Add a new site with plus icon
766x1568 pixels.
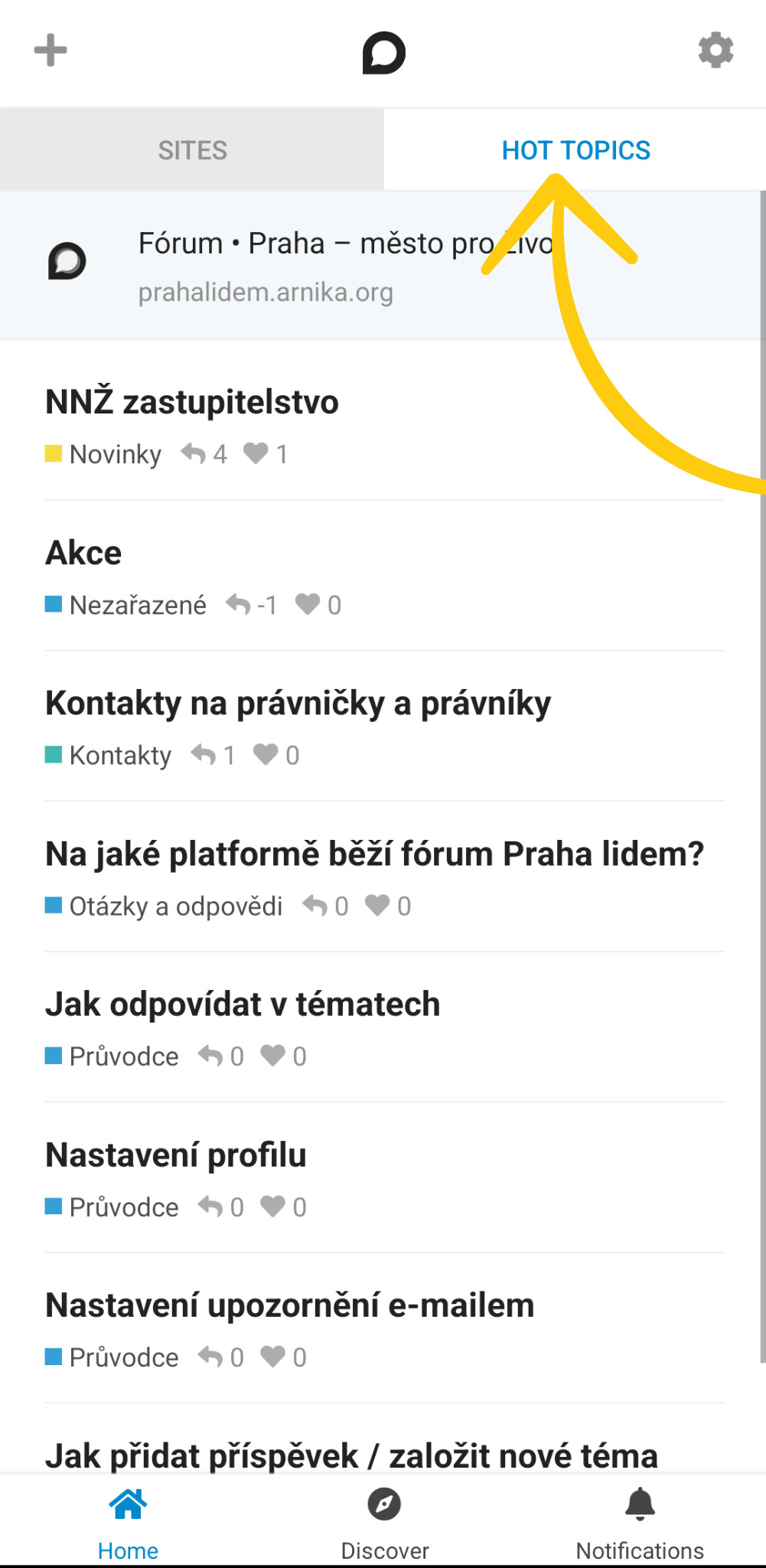click(51, 51)
